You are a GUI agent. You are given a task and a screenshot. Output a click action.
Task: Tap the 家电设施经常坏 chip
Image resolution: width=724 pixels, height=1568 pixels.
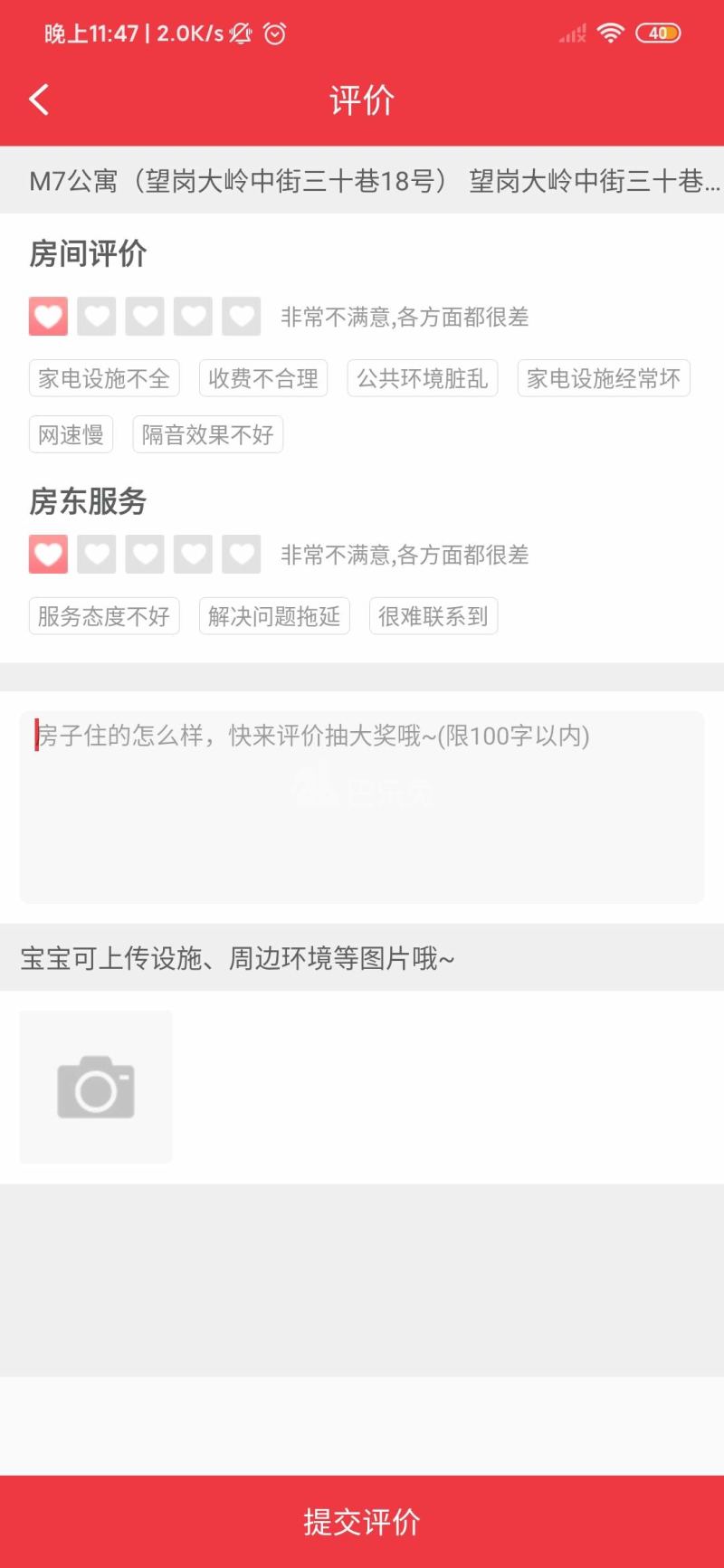click(x=604, y=378)
